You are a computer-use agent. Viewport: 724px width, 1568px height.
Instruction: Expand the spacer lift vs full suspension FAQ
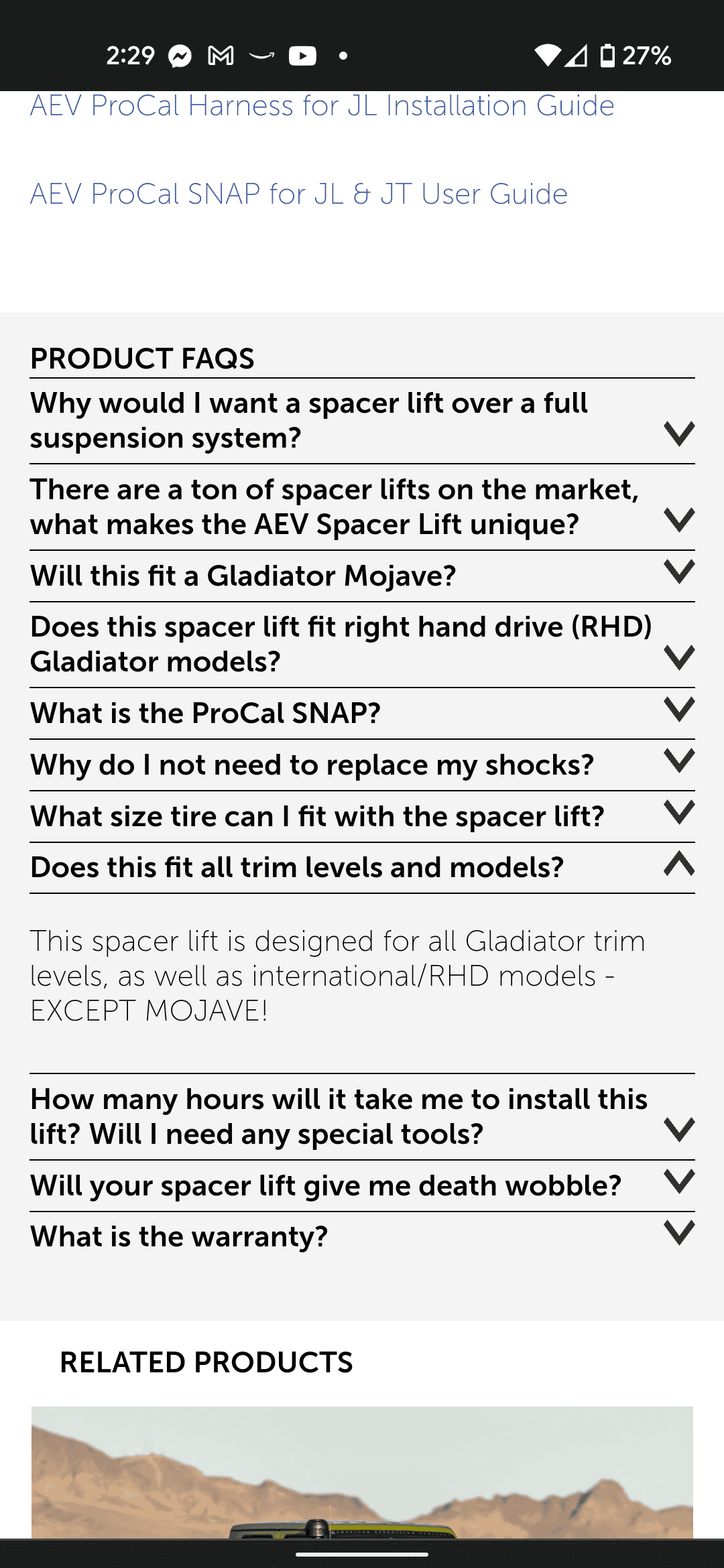pos(362,421)
